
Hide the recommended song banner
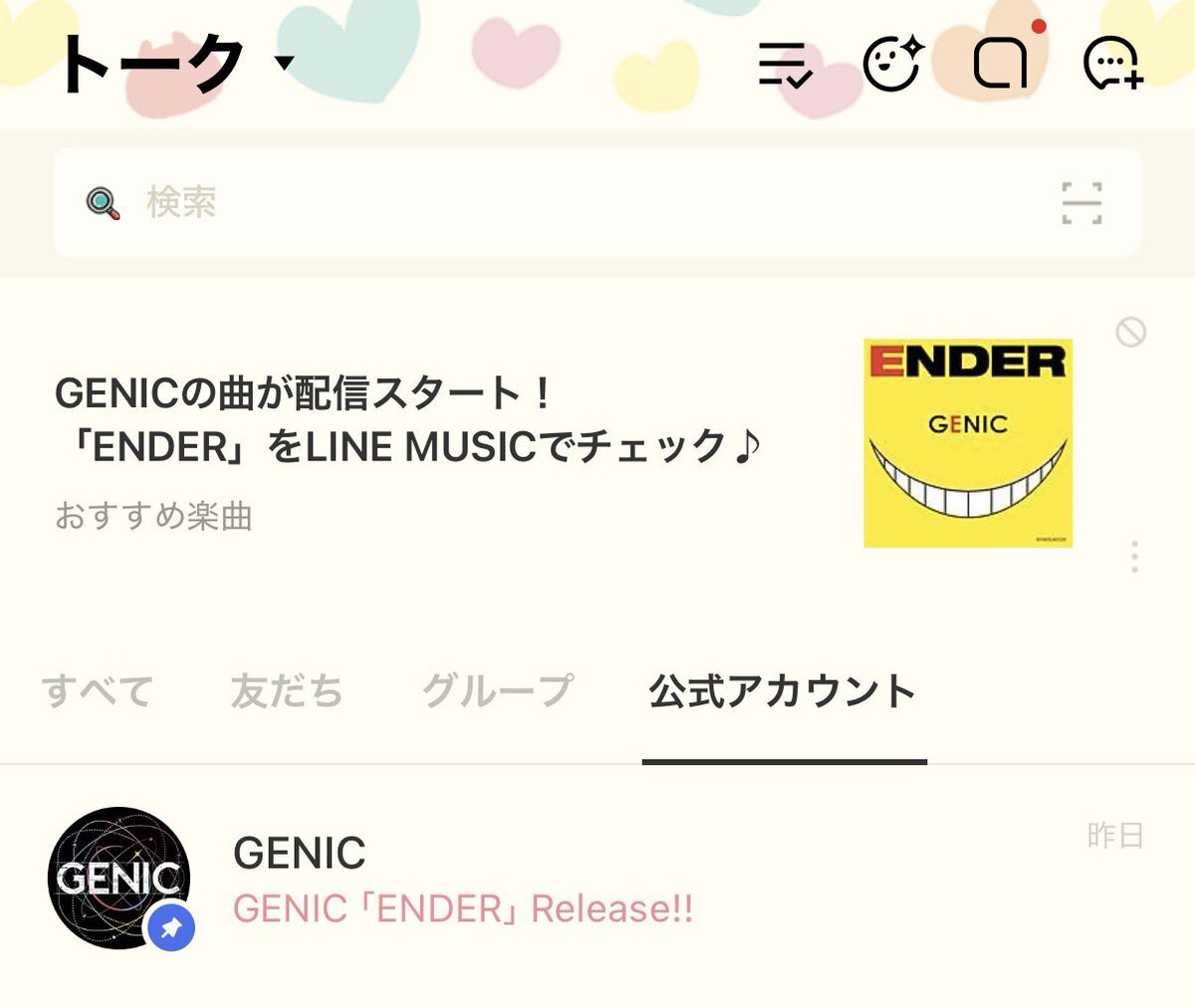point(1130,332)
